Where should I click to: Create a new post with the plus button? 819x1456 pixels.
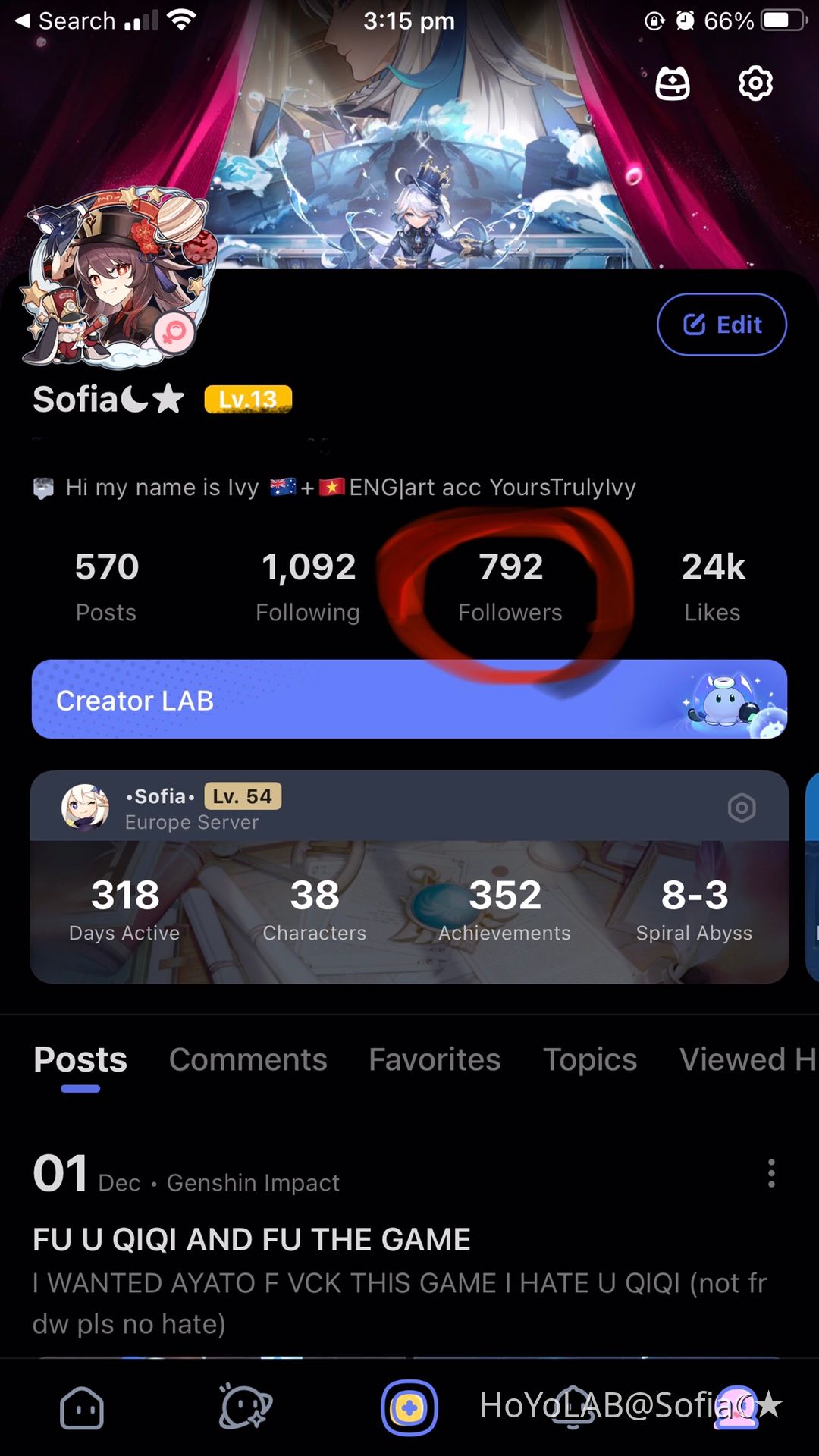(409, 1408)
